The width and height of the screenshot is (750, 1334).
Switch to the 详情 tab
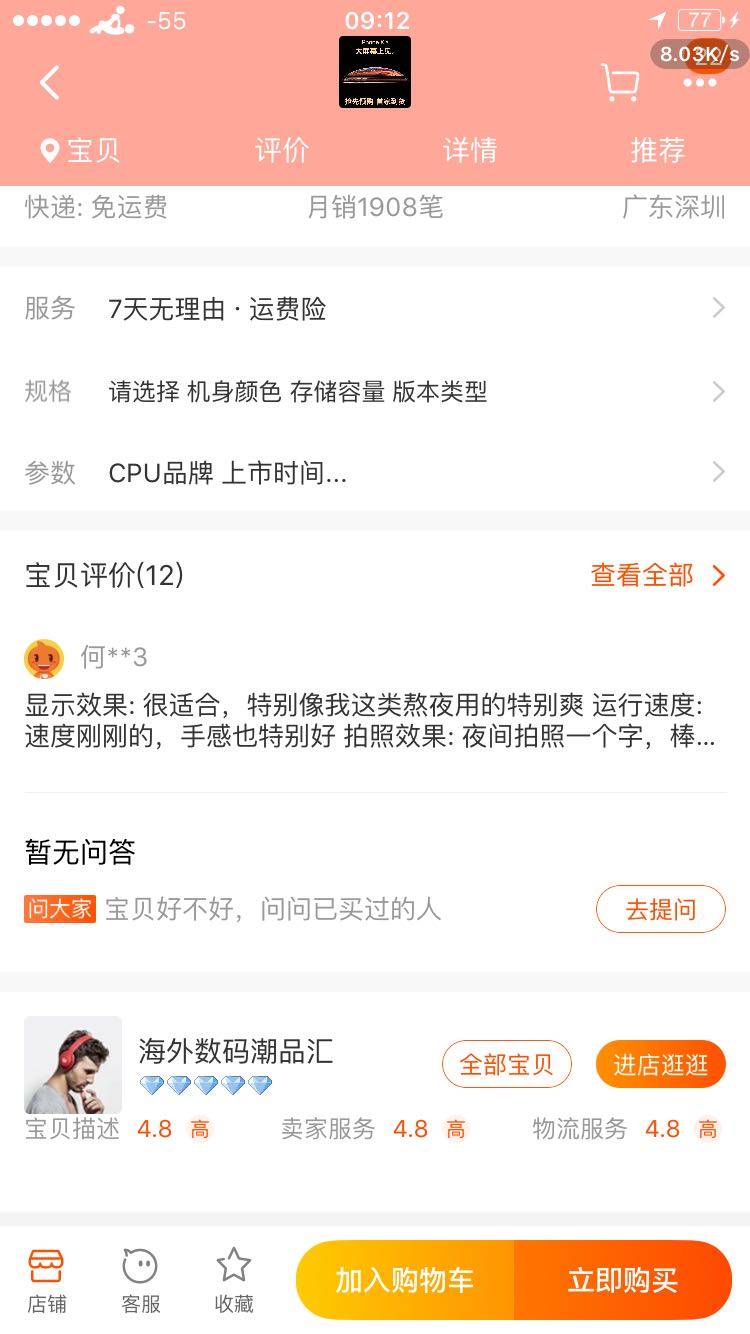(x=470, y=150)
